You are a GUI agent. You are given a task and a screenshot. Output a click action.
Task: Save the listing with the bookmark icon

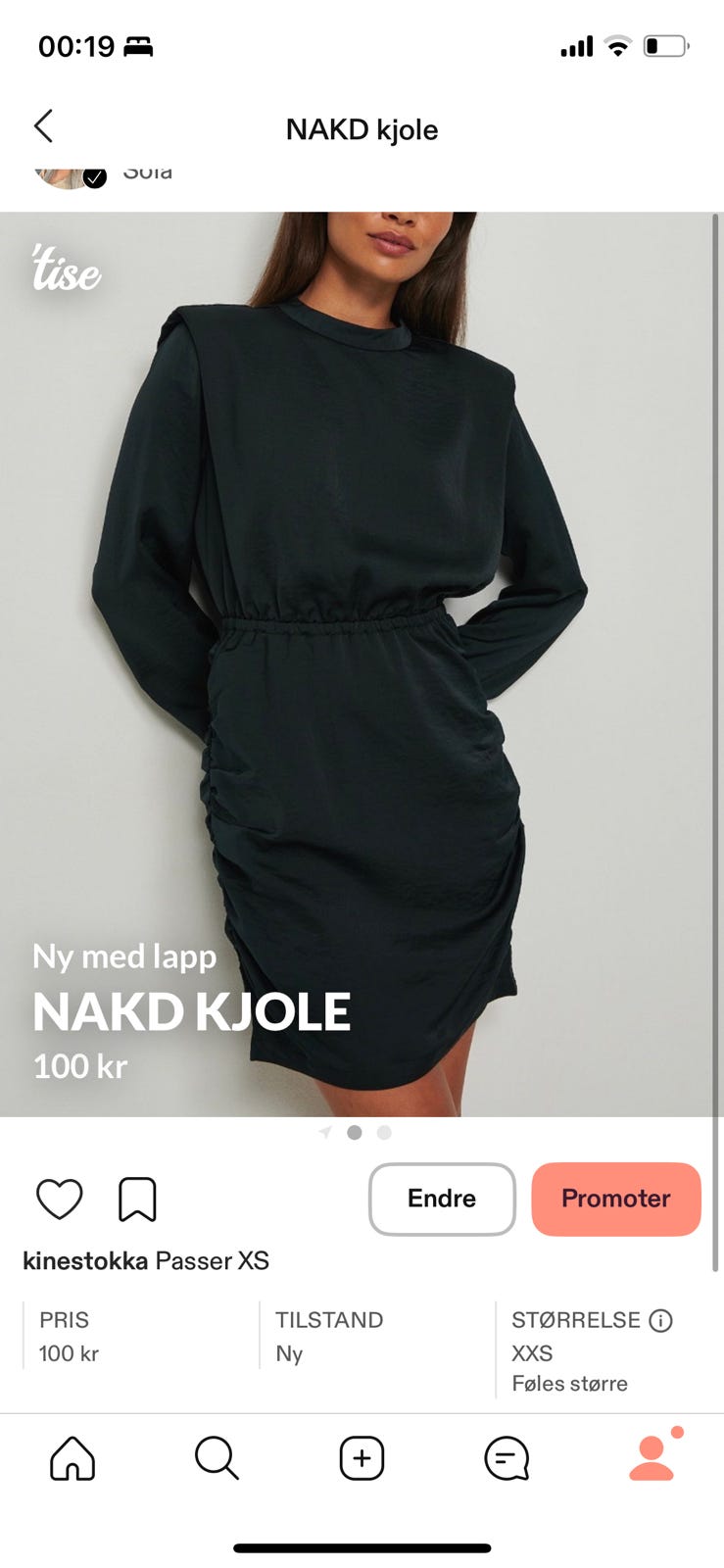[x=138, y=1198]
